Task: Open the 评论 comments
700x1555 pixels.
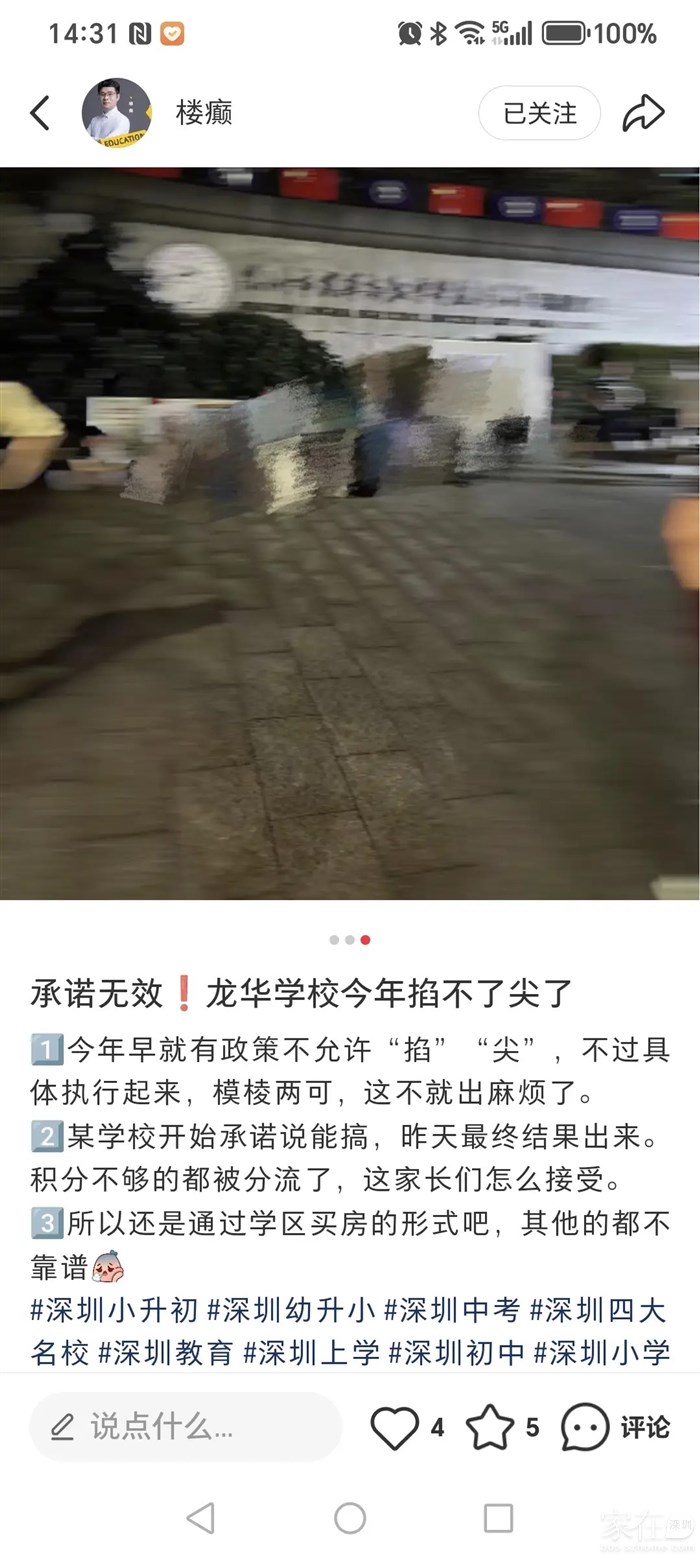Action: click(614, 1427)
